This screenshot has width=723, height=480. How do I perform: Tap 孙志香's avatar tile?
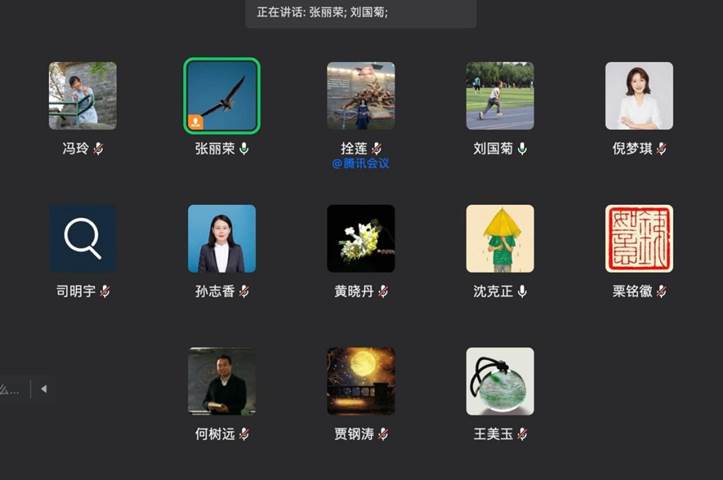pos(222,239)
